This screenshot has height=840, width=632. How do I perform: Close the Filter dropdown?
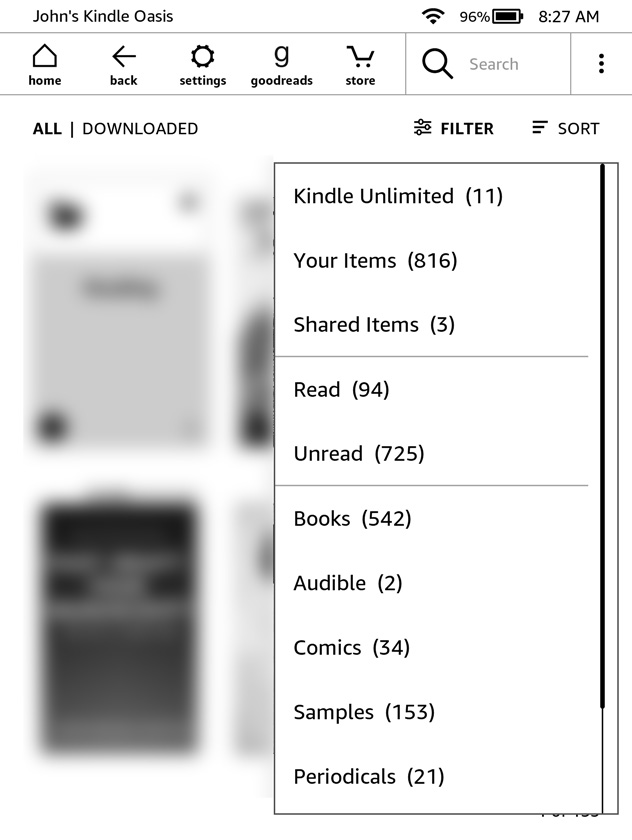[454, 129]
